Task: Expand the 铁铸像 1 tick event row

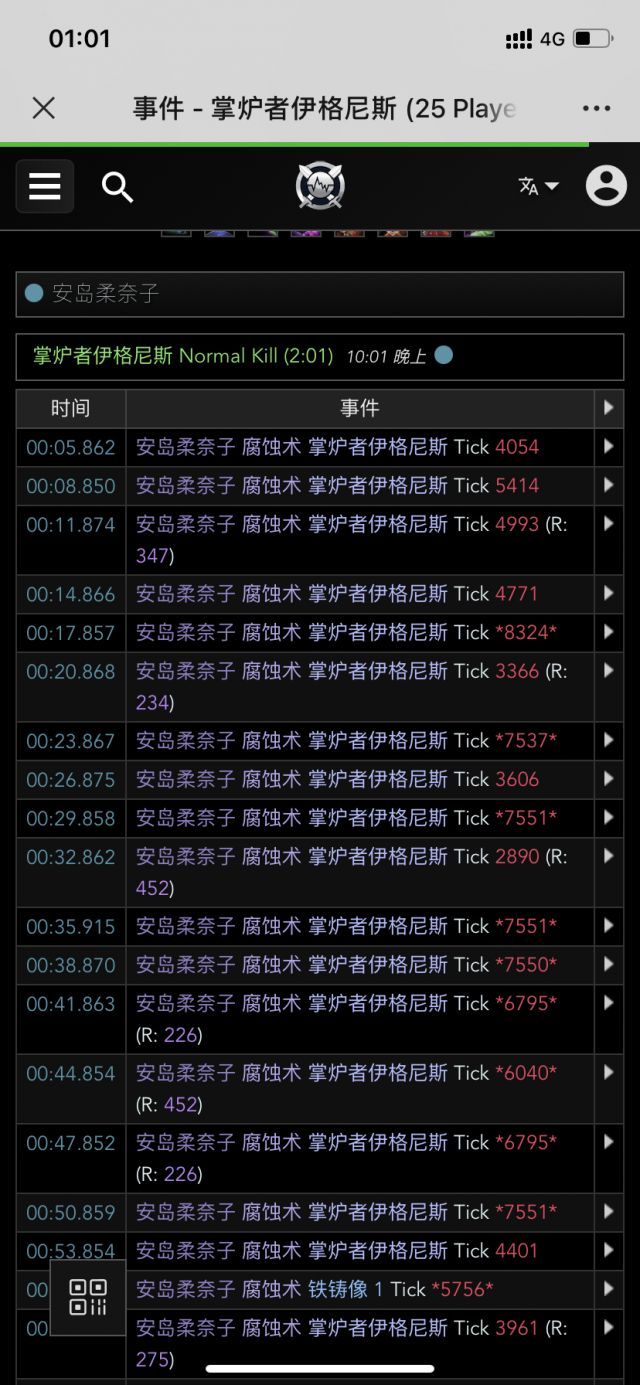Action: pos(608,1290)
